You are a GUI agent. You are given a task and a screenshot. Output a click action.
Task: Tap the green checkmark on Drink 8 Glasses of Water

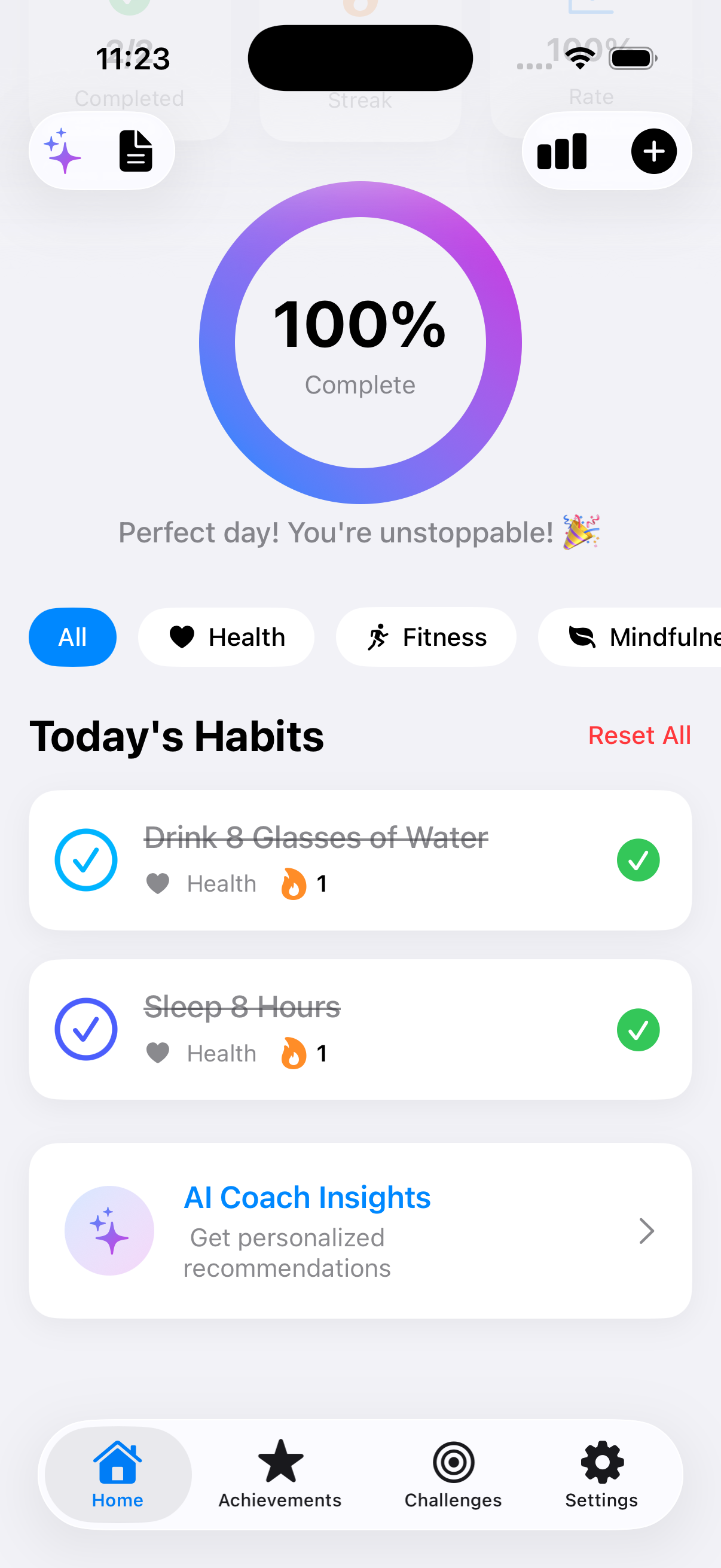click(x=638, y=859)
